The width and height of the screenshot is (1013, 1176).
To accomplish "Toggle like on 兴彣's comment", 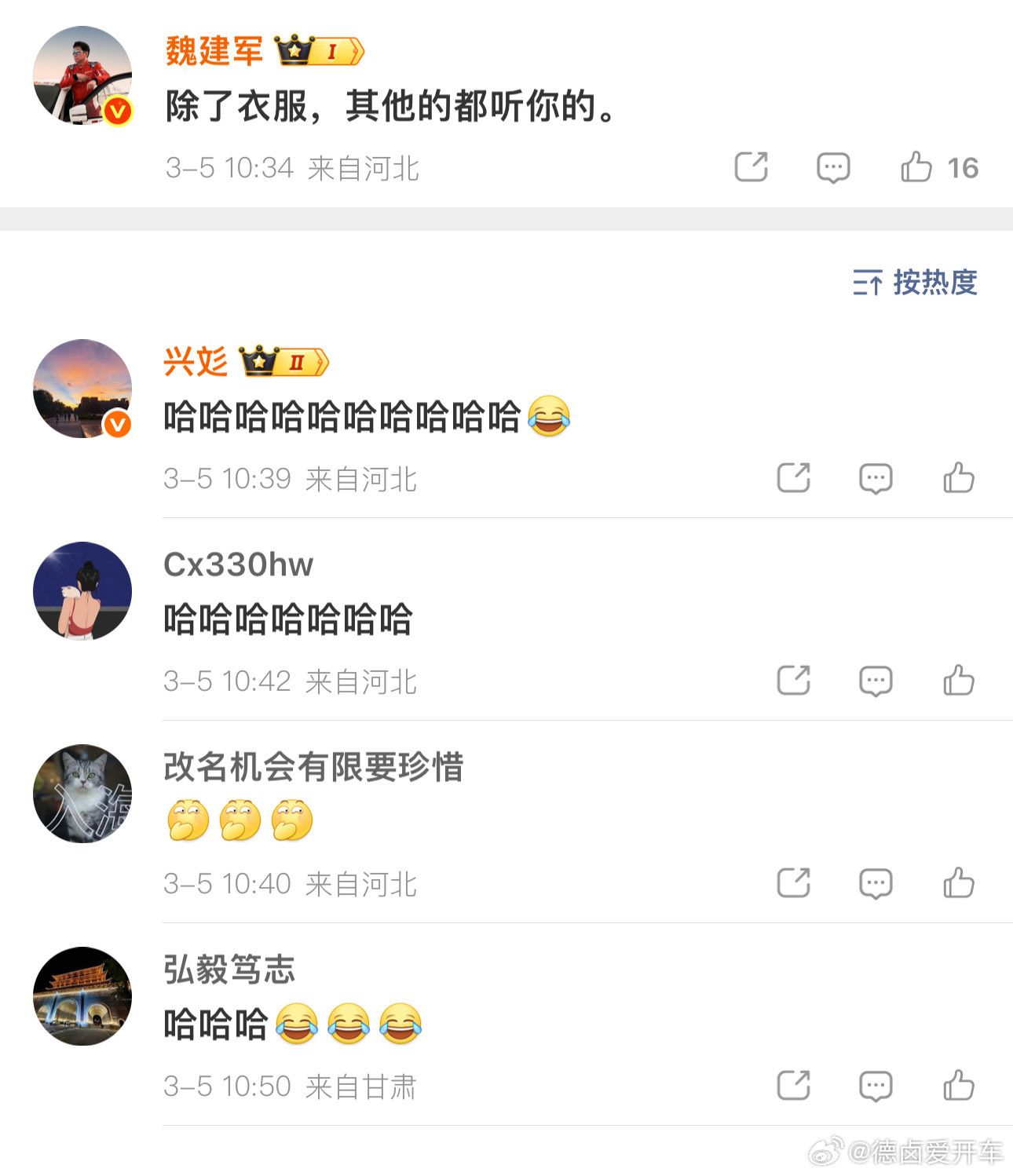I will click(x=957, y=477).
